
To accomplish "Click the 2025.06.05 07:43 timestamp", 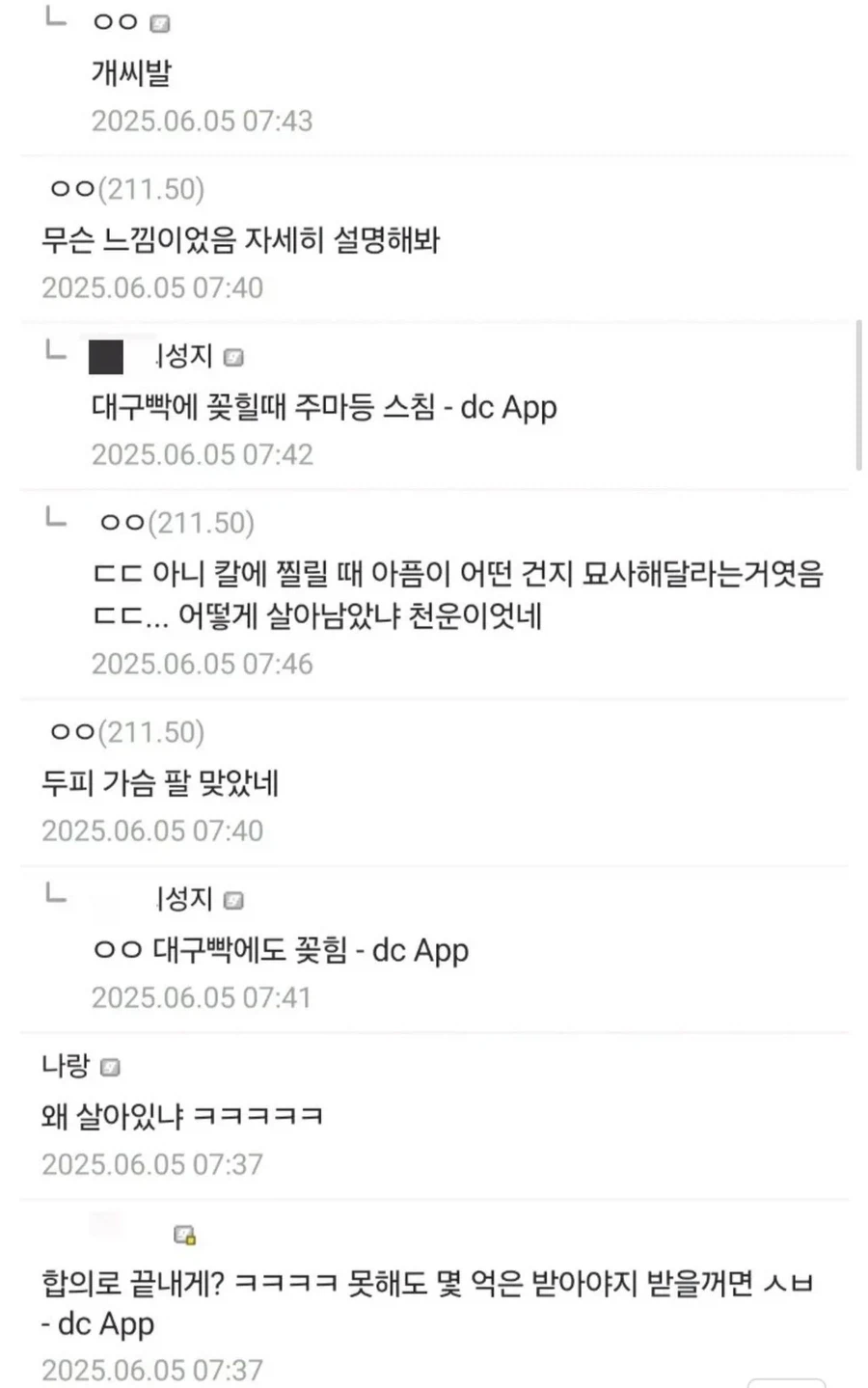I will [x=202, y=120].
